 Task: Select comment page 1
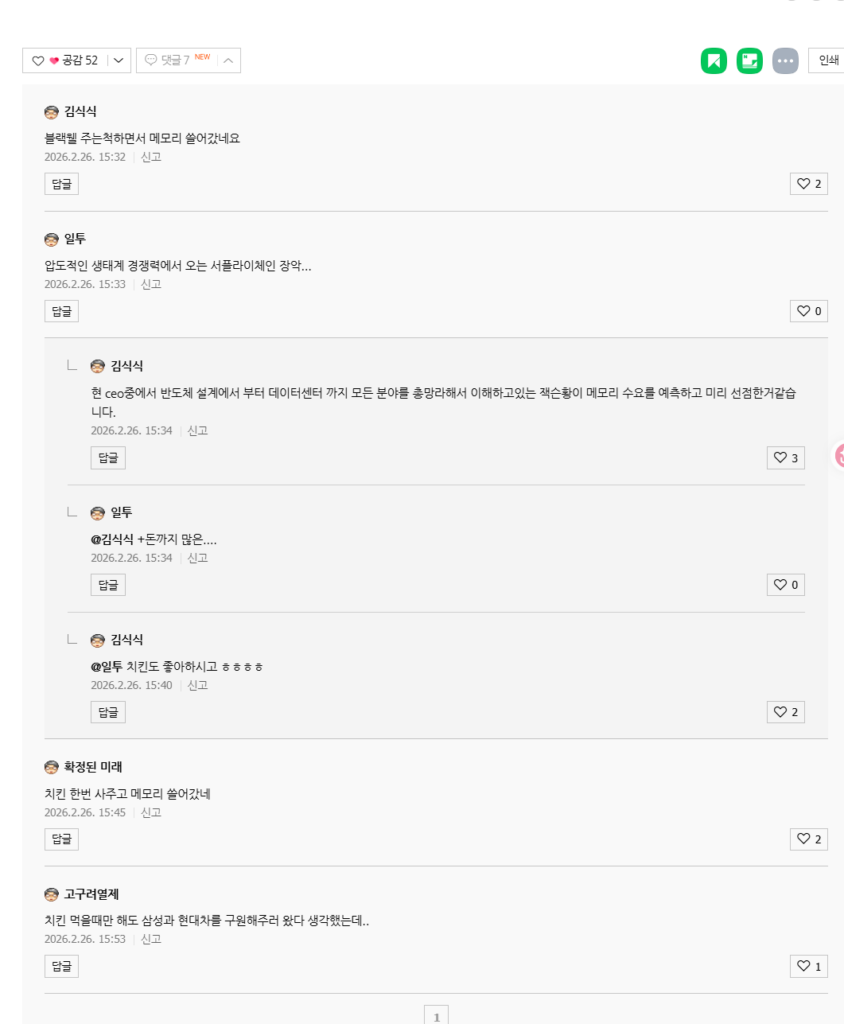click(436, 1015)
